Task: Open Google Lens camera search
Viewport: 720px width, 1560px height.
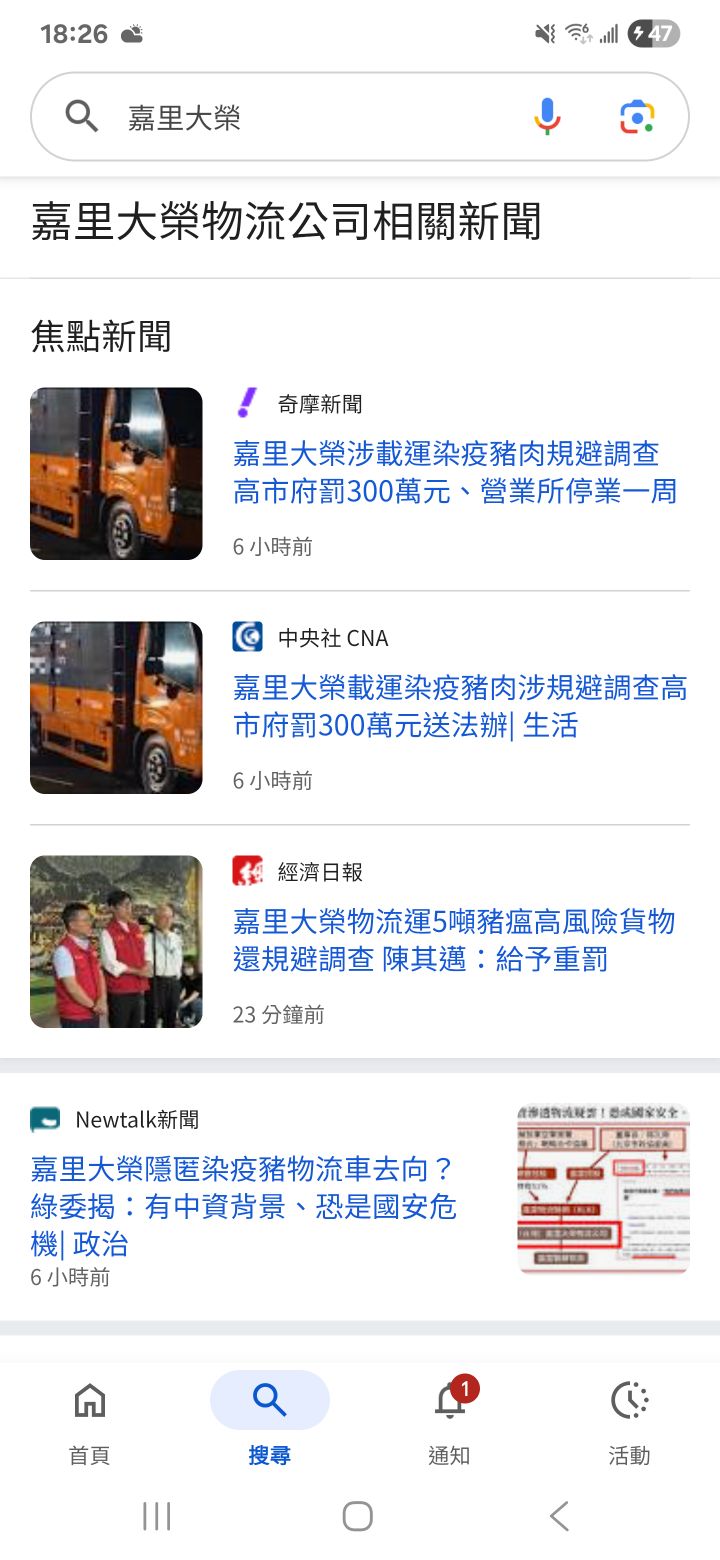Action: (x=637, y=117)
